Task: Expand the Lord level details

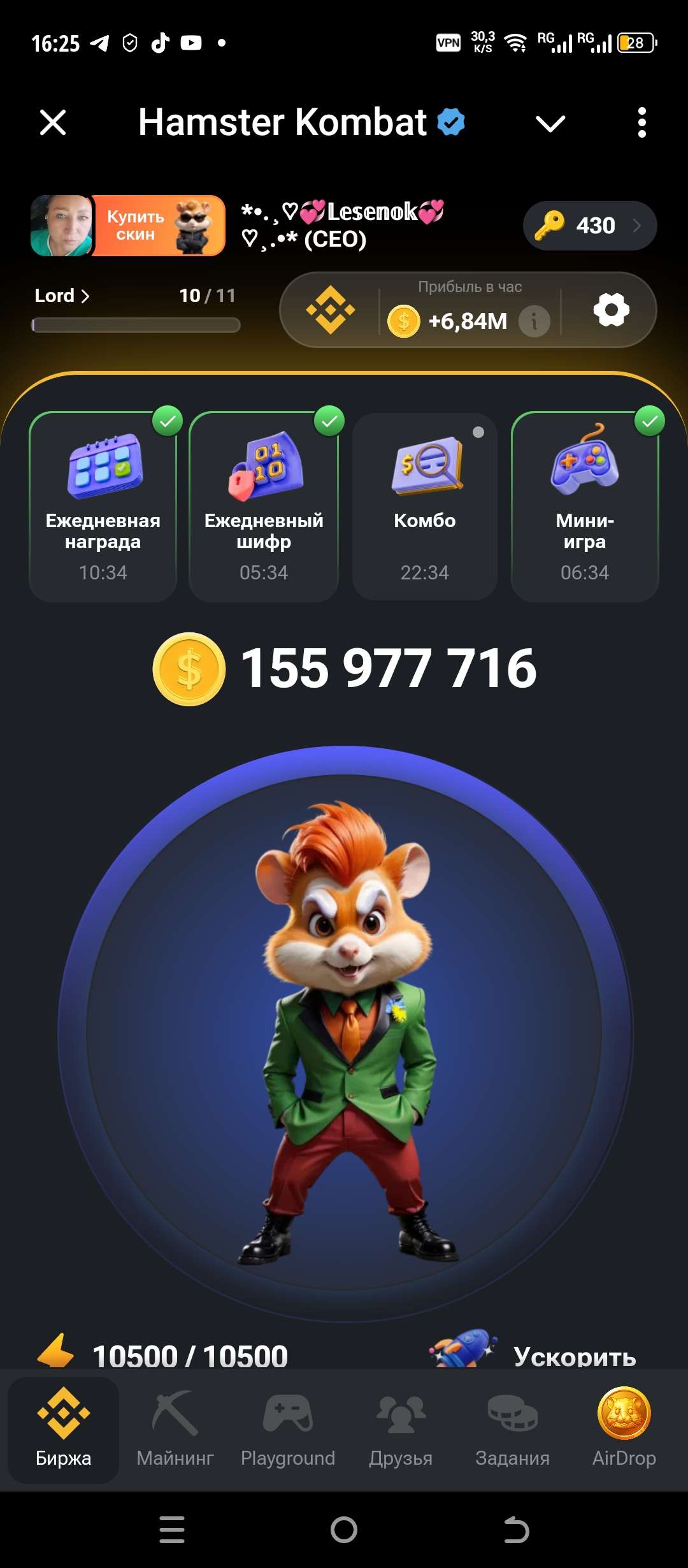Action: 61,295
